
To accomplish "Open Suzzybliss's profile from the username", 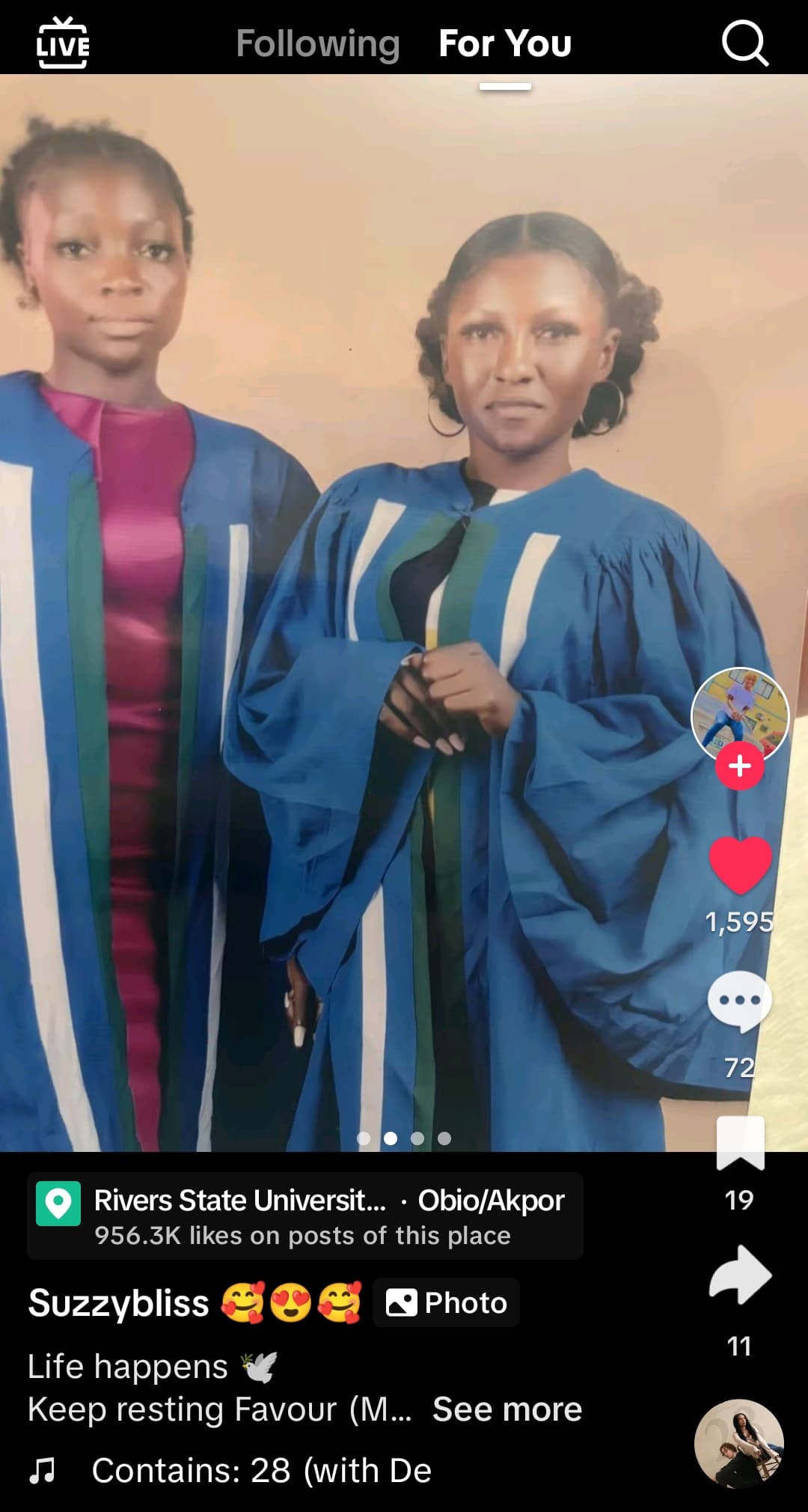I will click(x=118, y=1303).
